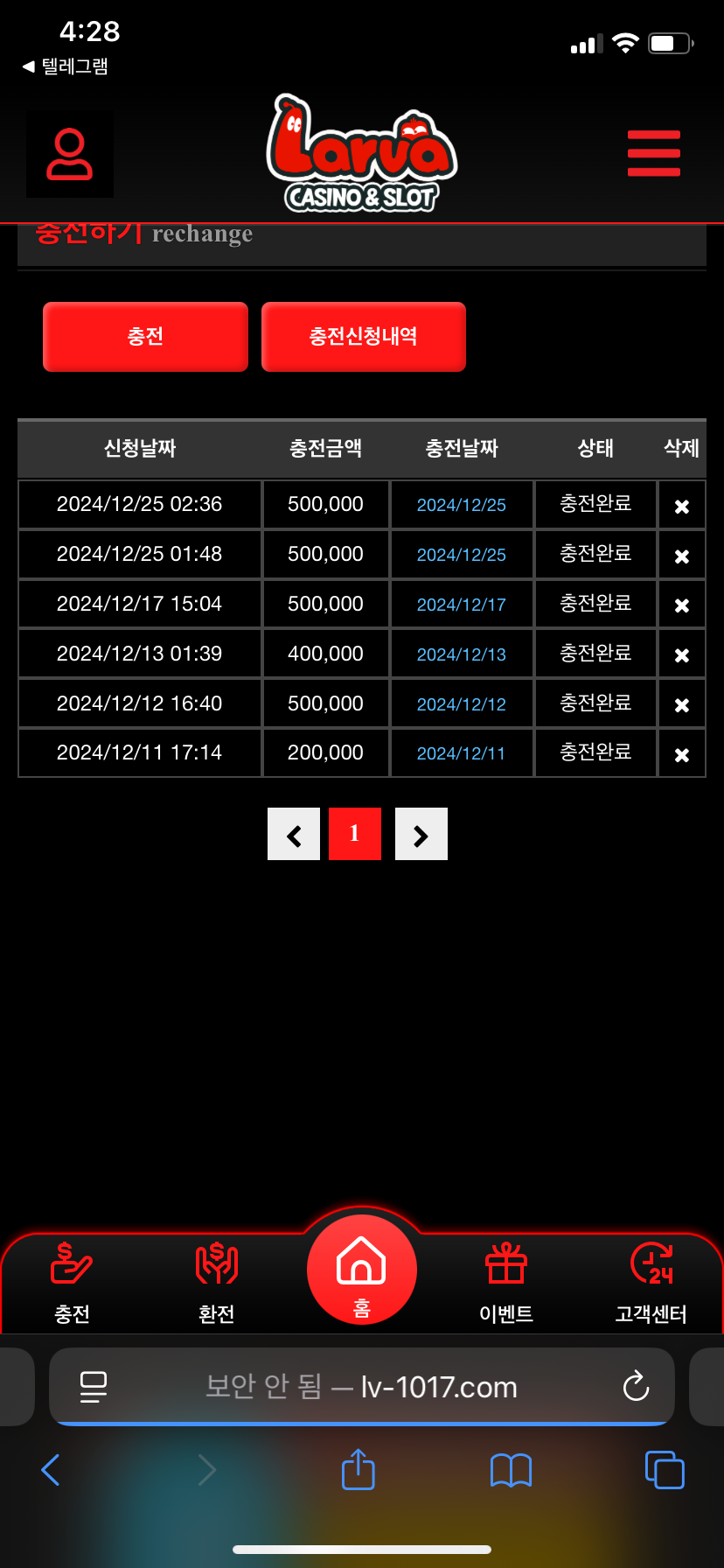The width and height of the screenshot is (724, 1568).
Task: Remove the 2024/12/17 15:04 entry
Action: coord(682,605)
